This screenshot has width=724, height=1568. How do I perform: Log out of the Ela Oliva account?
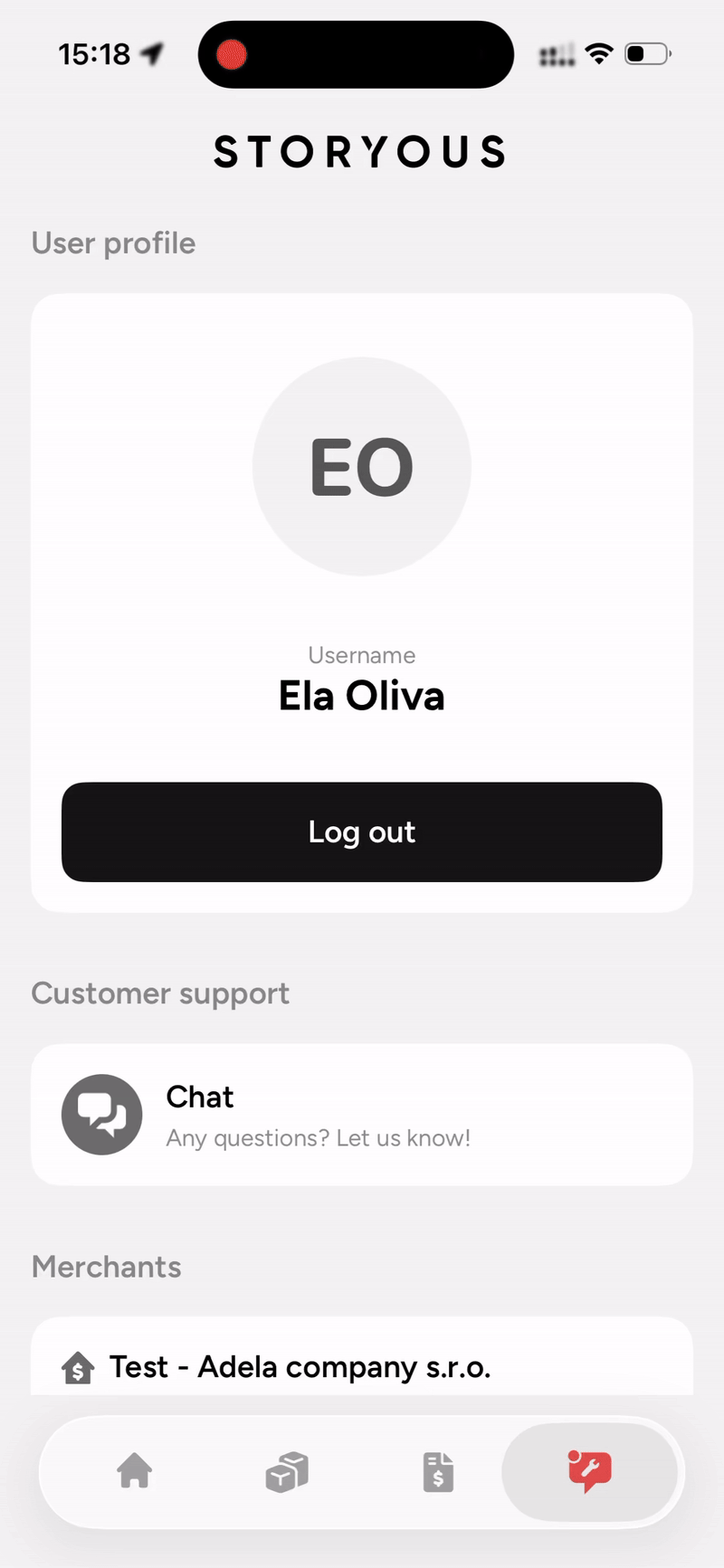tap(362, 832)
